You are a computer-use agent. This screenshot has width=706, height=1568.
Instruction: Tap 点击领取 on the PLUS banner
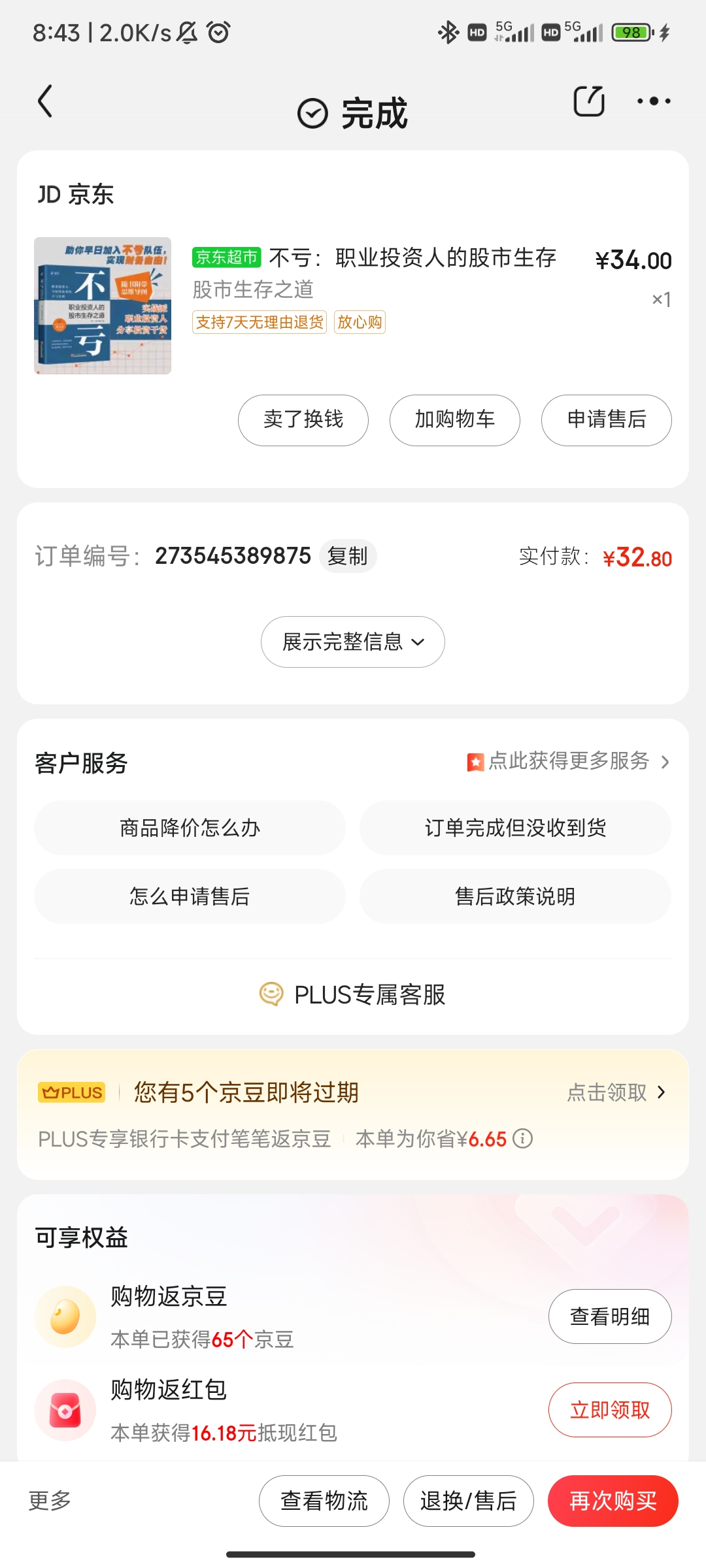[x=614, y=1092]
